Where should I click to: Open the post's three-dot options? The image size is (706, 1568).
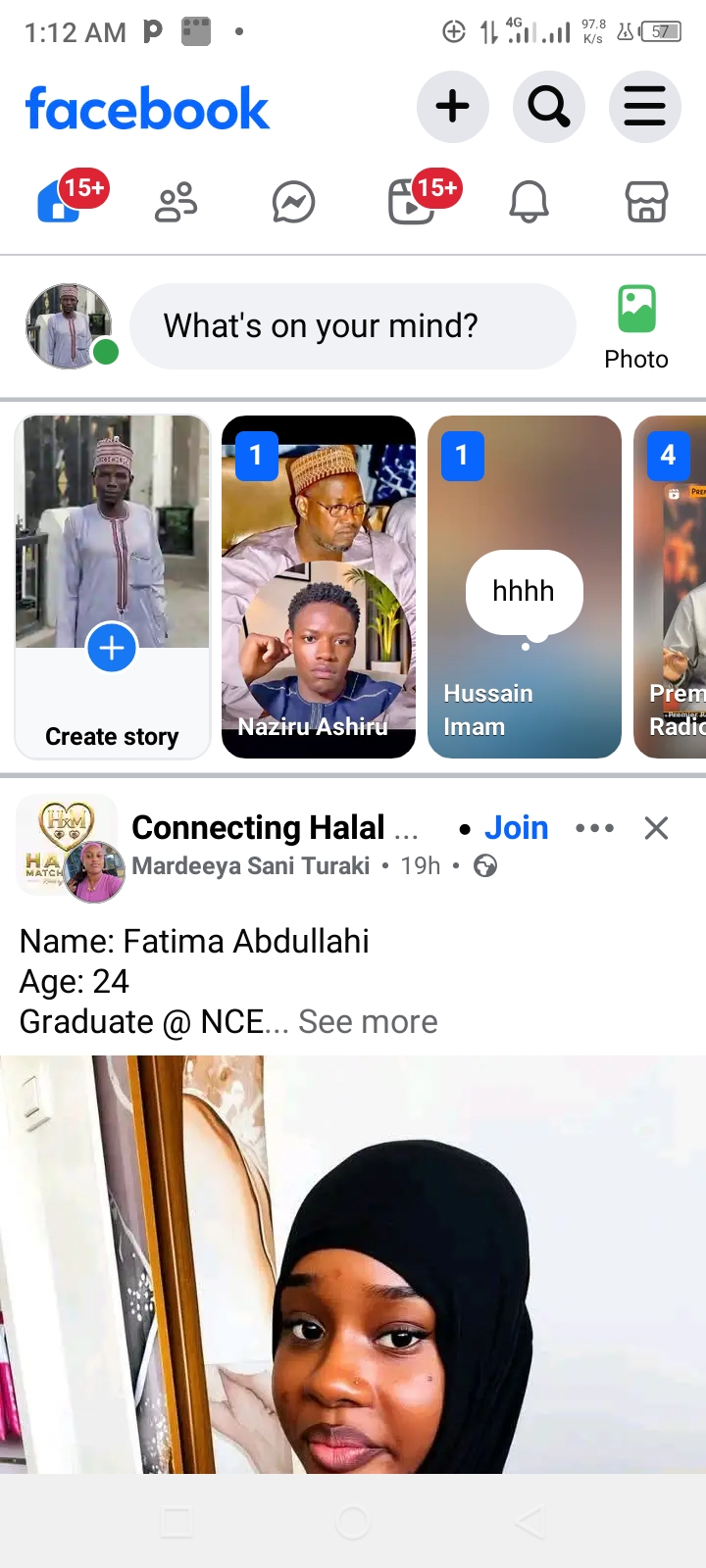(595, 828)
